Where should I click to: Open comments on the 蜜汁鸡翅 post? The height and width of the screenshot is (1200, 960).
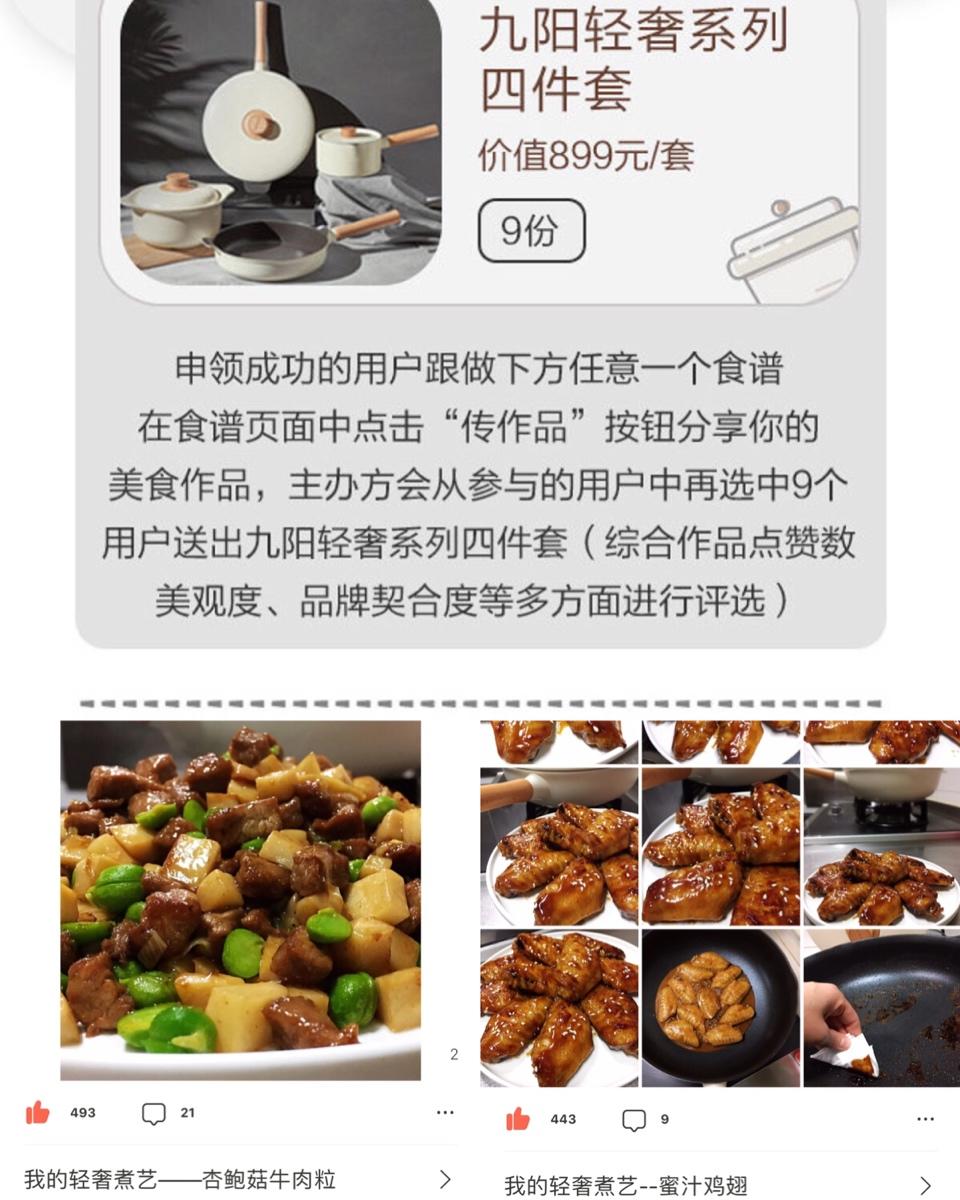click(x=634, y=1120)
